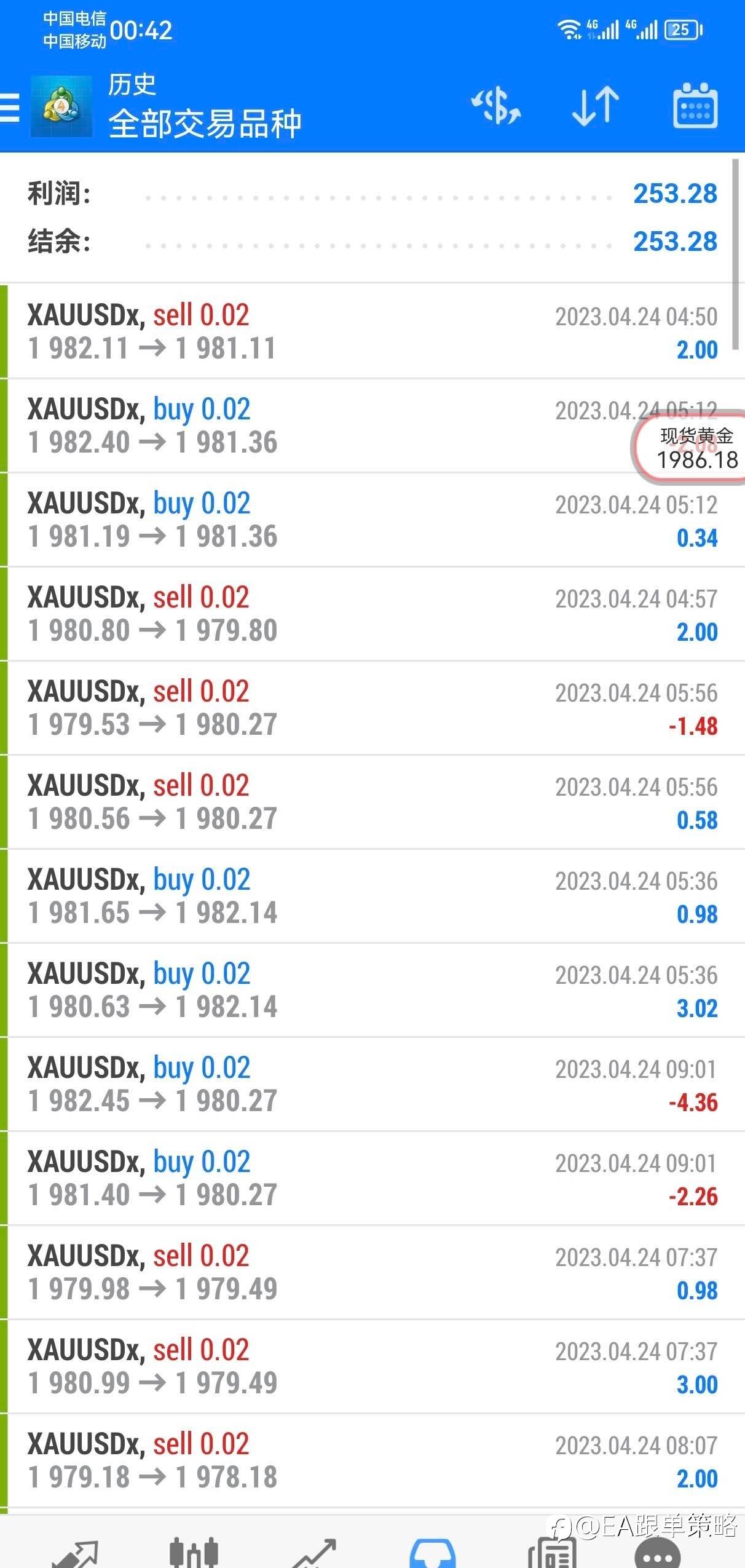
Task: Tap the floating spot gold price widget
Action: coord(690,448)
